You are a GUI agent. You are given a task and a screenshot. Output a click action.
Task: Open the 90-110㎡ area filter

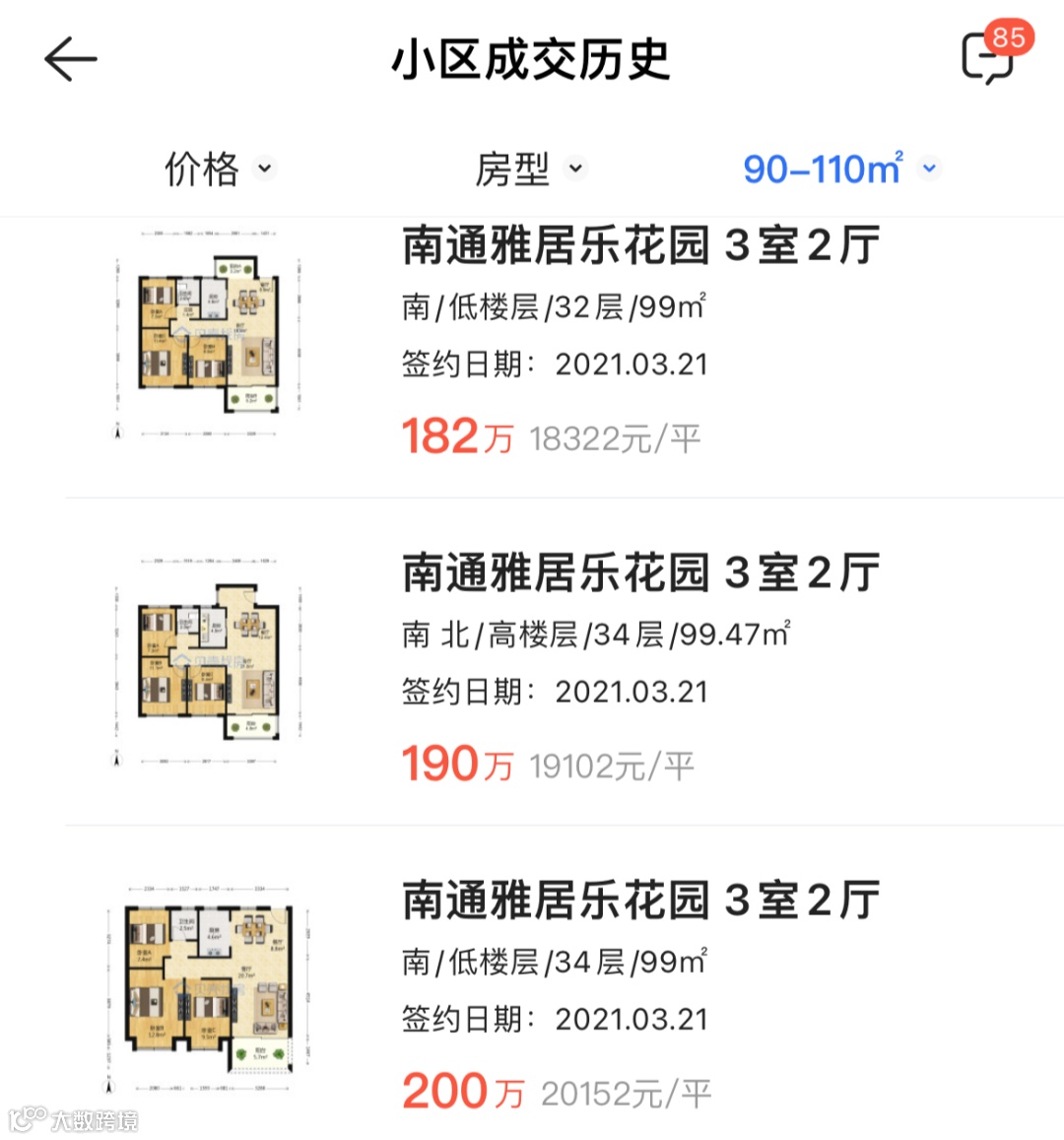(840, 168)
